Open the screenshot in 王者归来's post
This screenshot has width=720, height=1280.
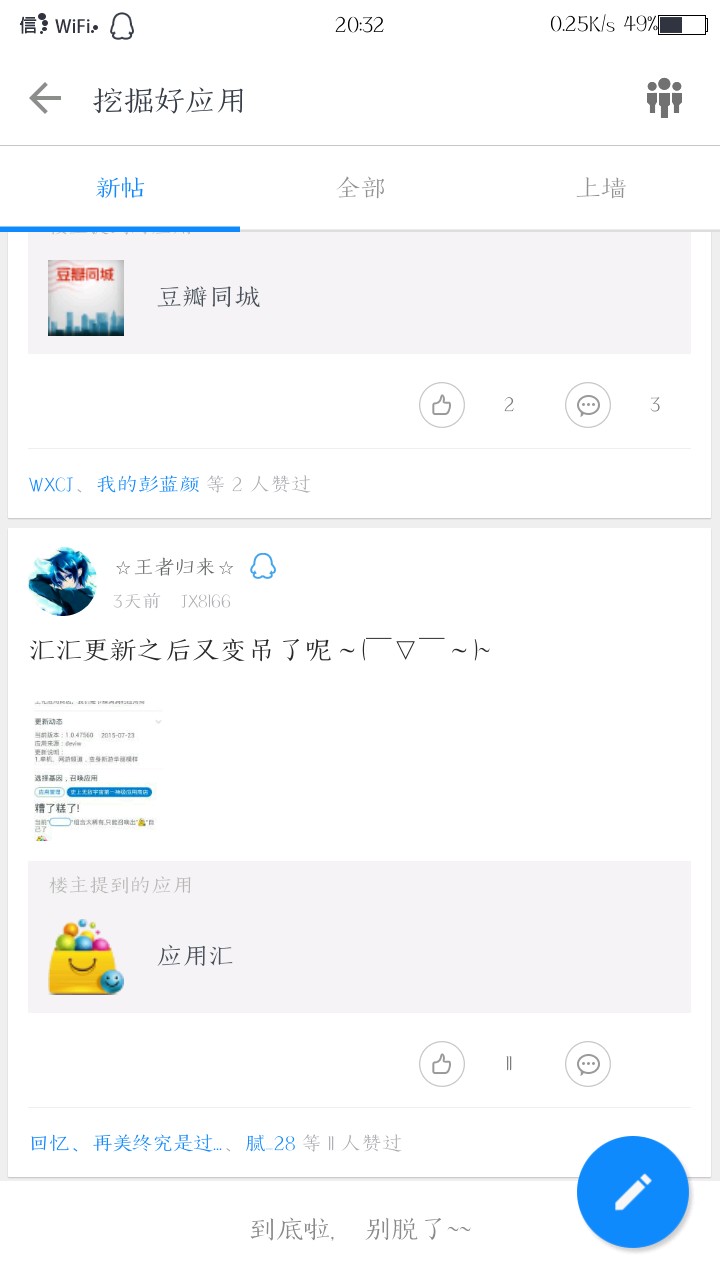click(97, 770)
